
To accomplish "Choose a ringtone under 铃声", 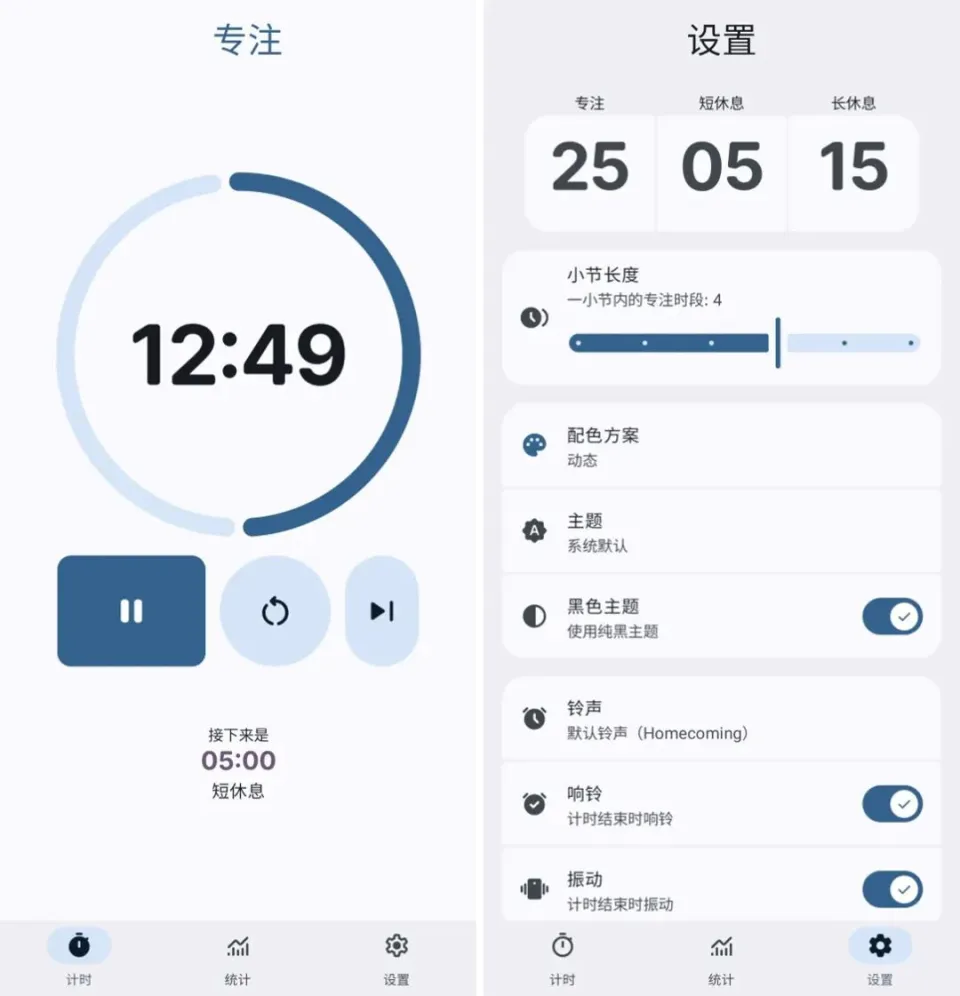I will (x=720, y=719).
